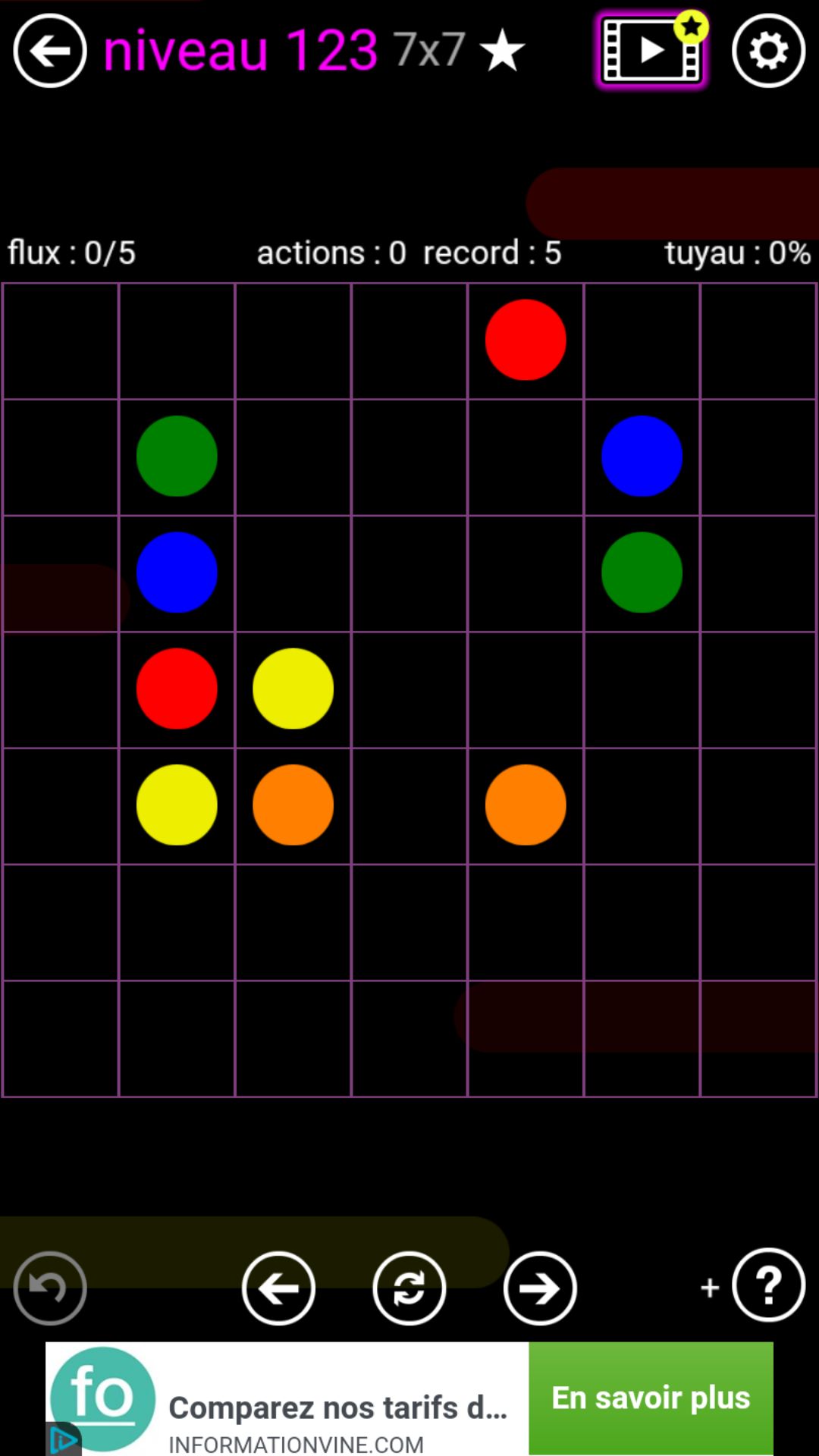Undo the last move
The height and width of the screenshot is (1456, 819).
(x=50, y=1288)
